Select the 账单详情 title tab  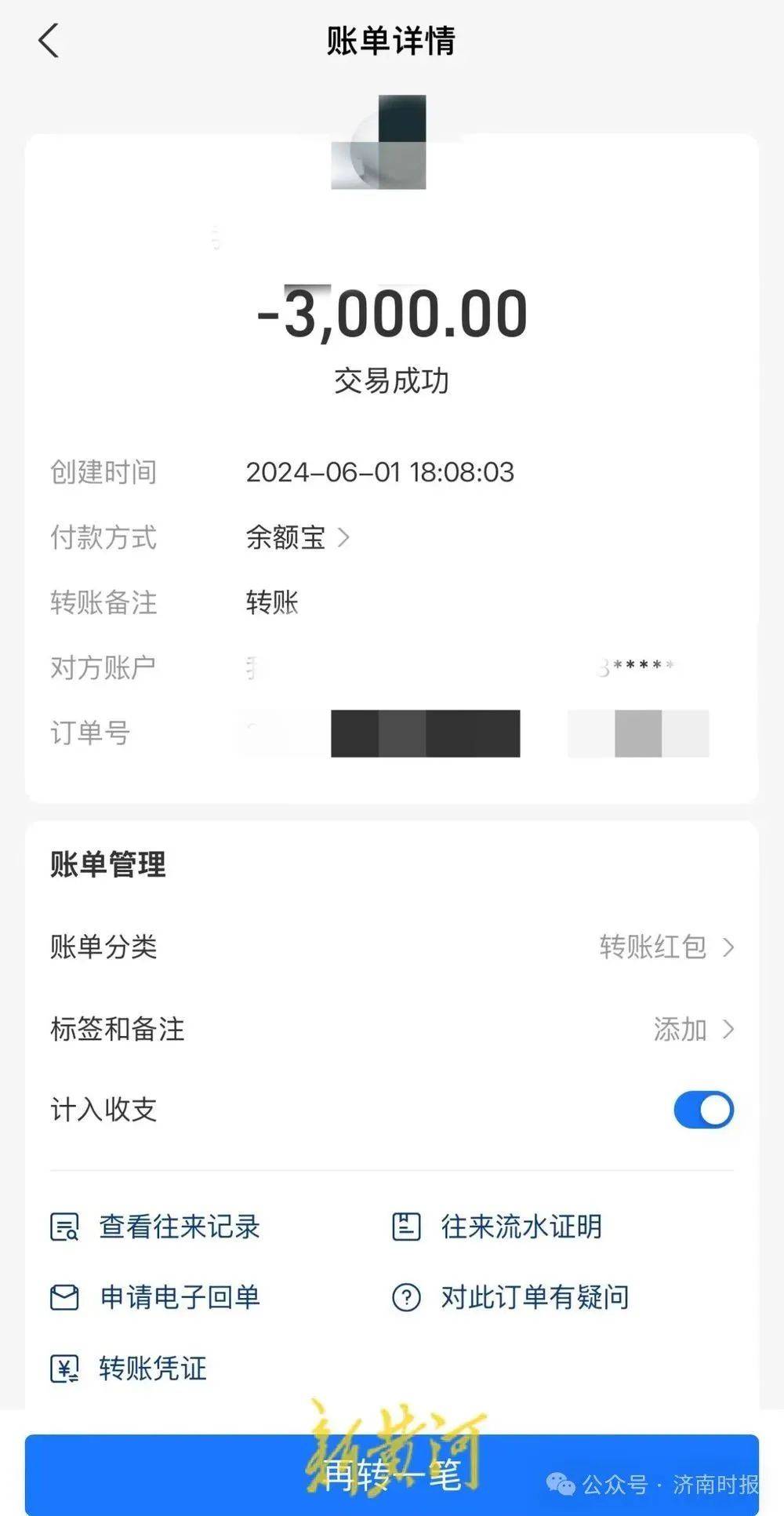(x=390, y=41)
